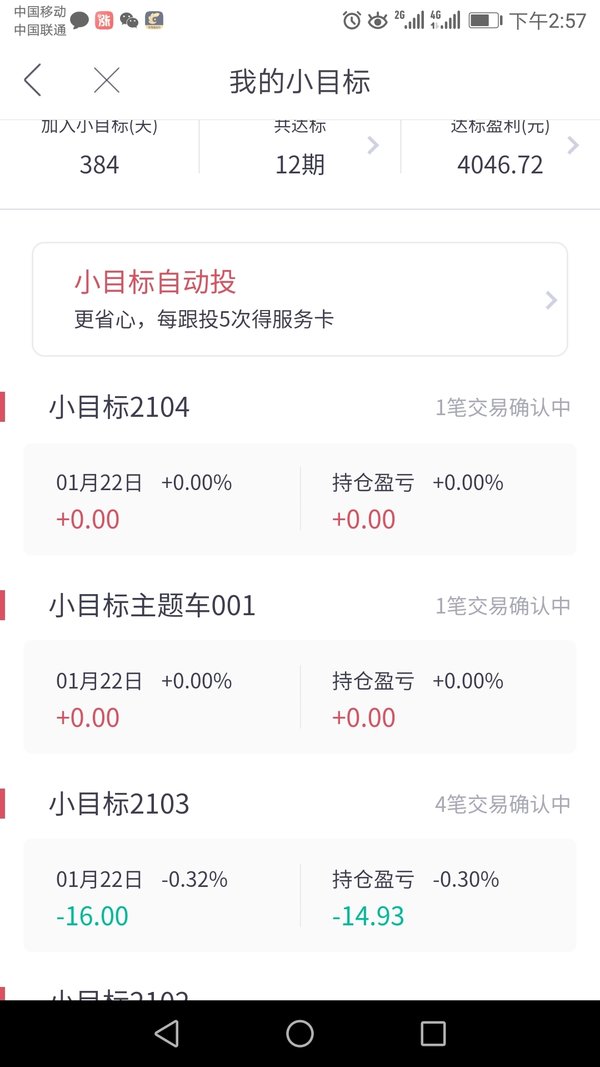600x1067 pixels.
Task: Open the 共达标 12期 details
Action: (300, 146)
